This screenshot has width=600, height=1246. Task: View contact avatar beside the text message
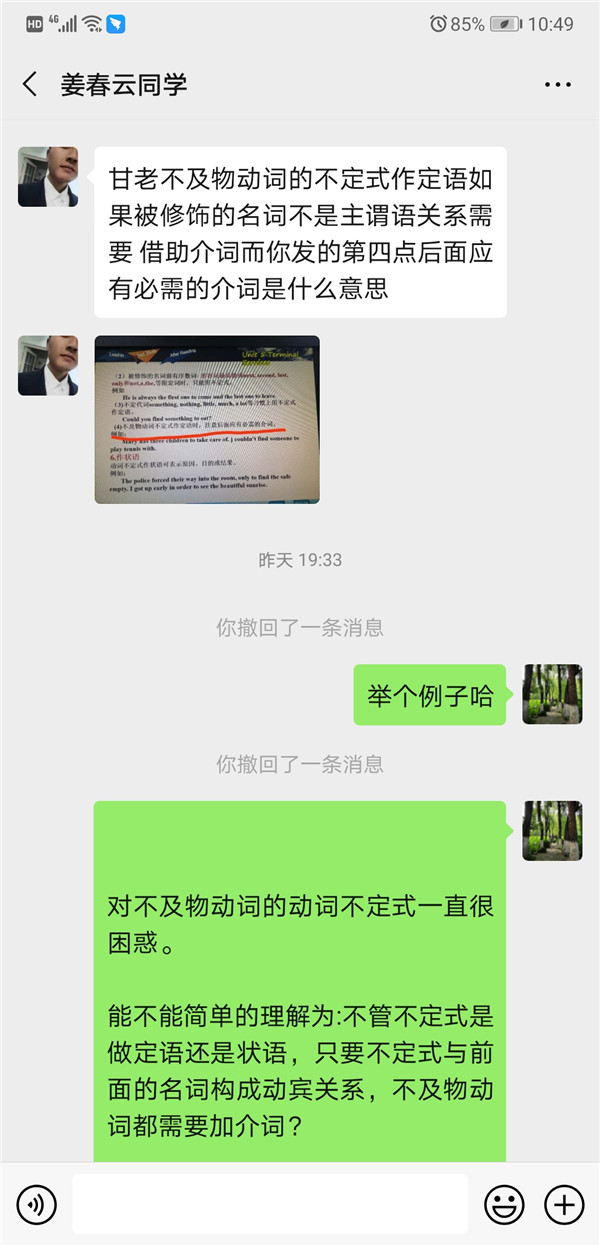tap(48, 177)
